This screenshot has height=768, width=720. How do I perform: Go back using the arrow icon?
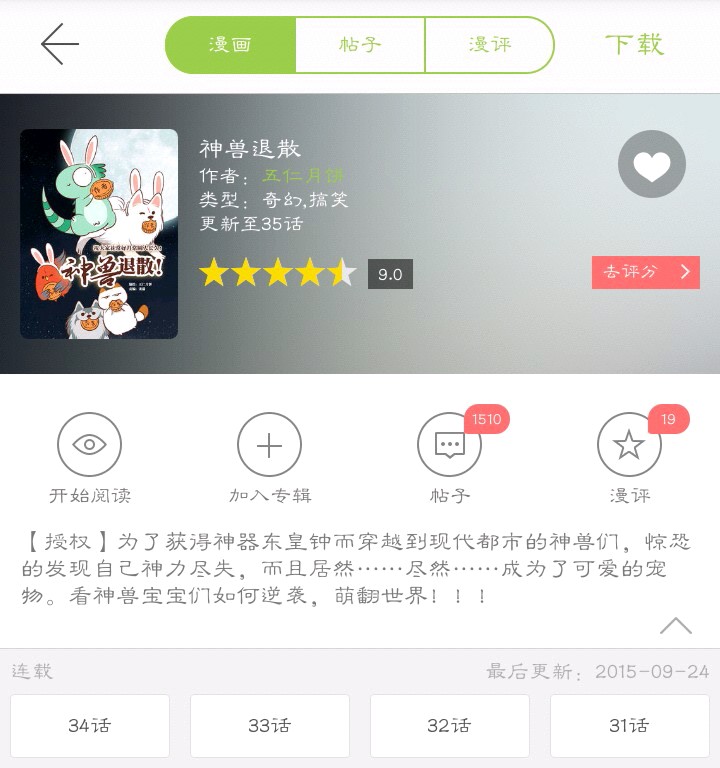(x=60, y=45)
